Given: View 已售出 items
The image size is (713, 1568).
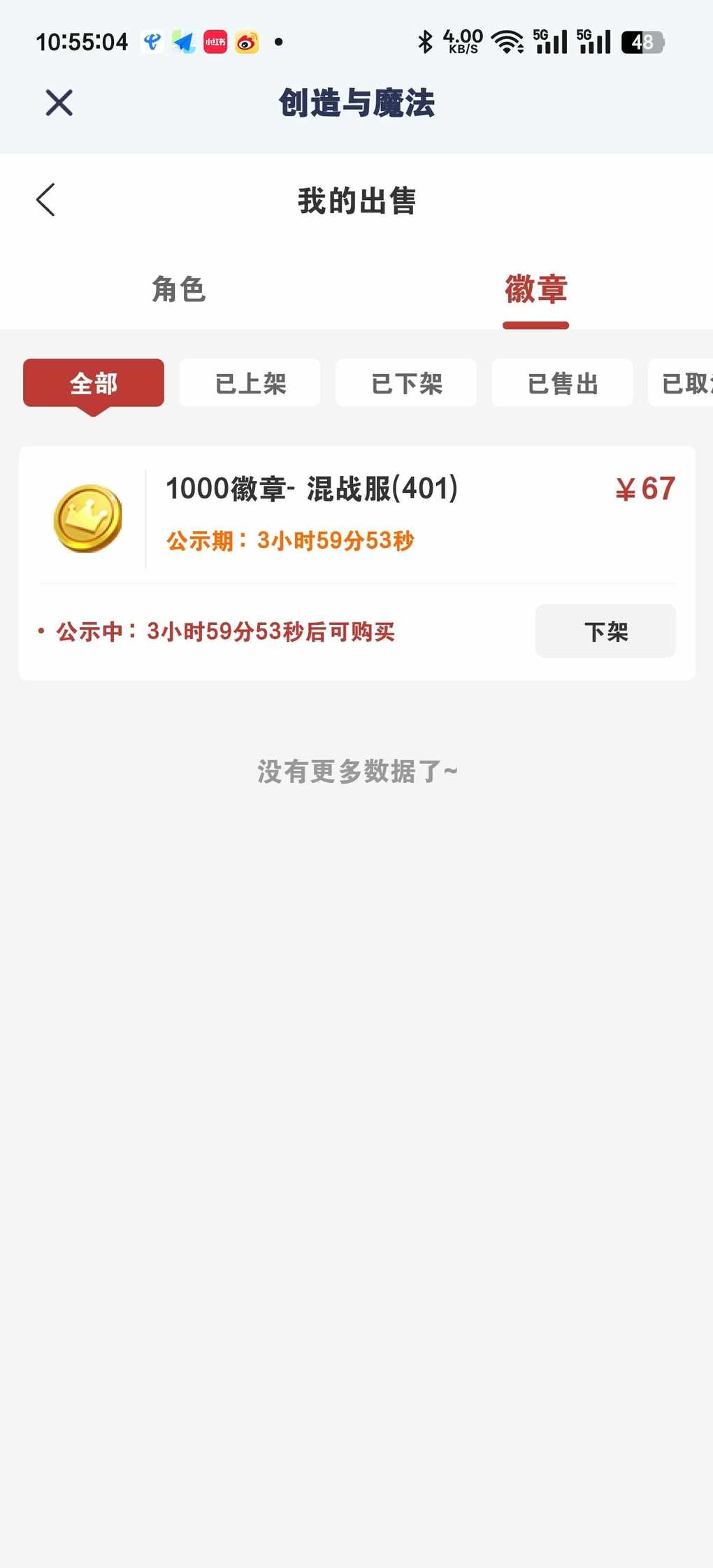Looking at the screenshot, I should click(x=563, y=383).
